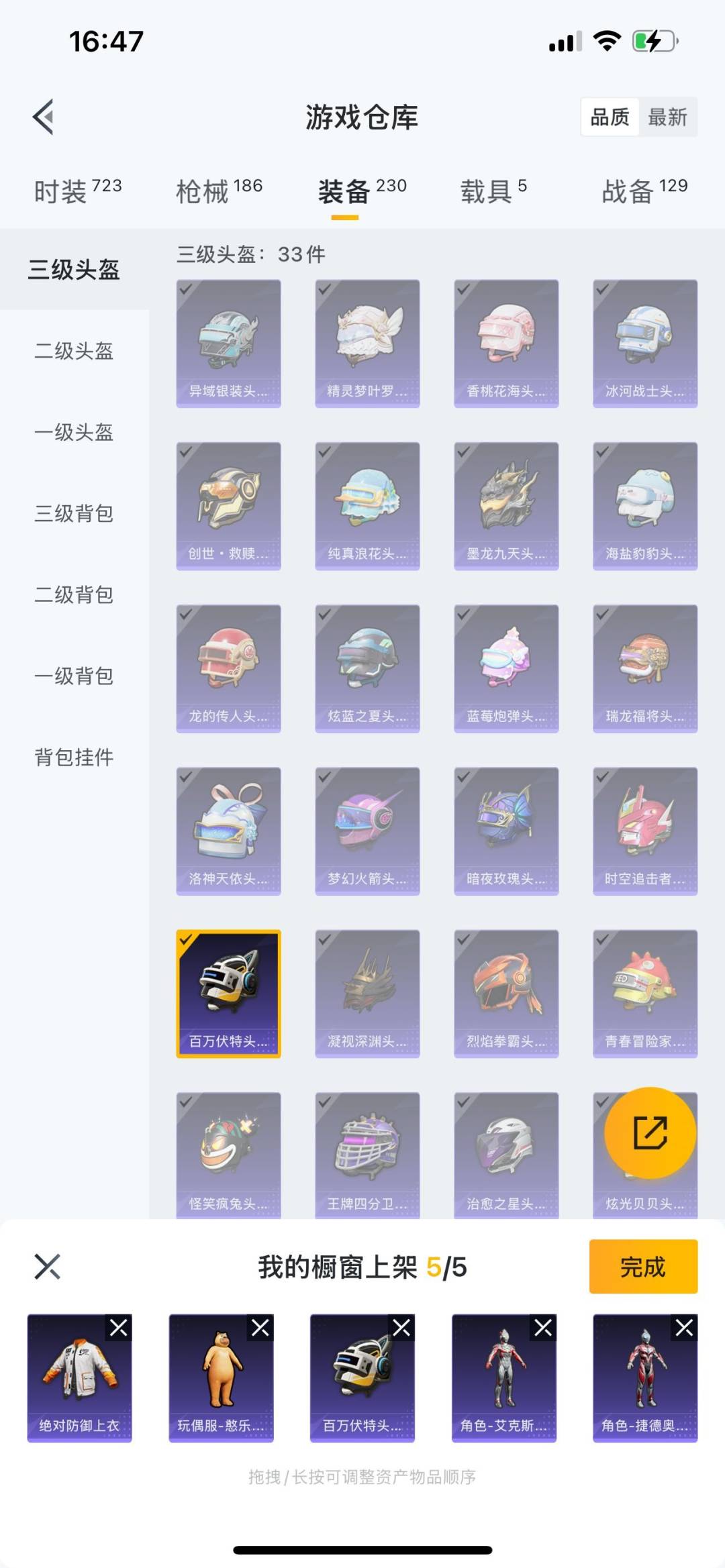Confirm showcase with 完成
725x1568 pixels.
[643, 1267]
